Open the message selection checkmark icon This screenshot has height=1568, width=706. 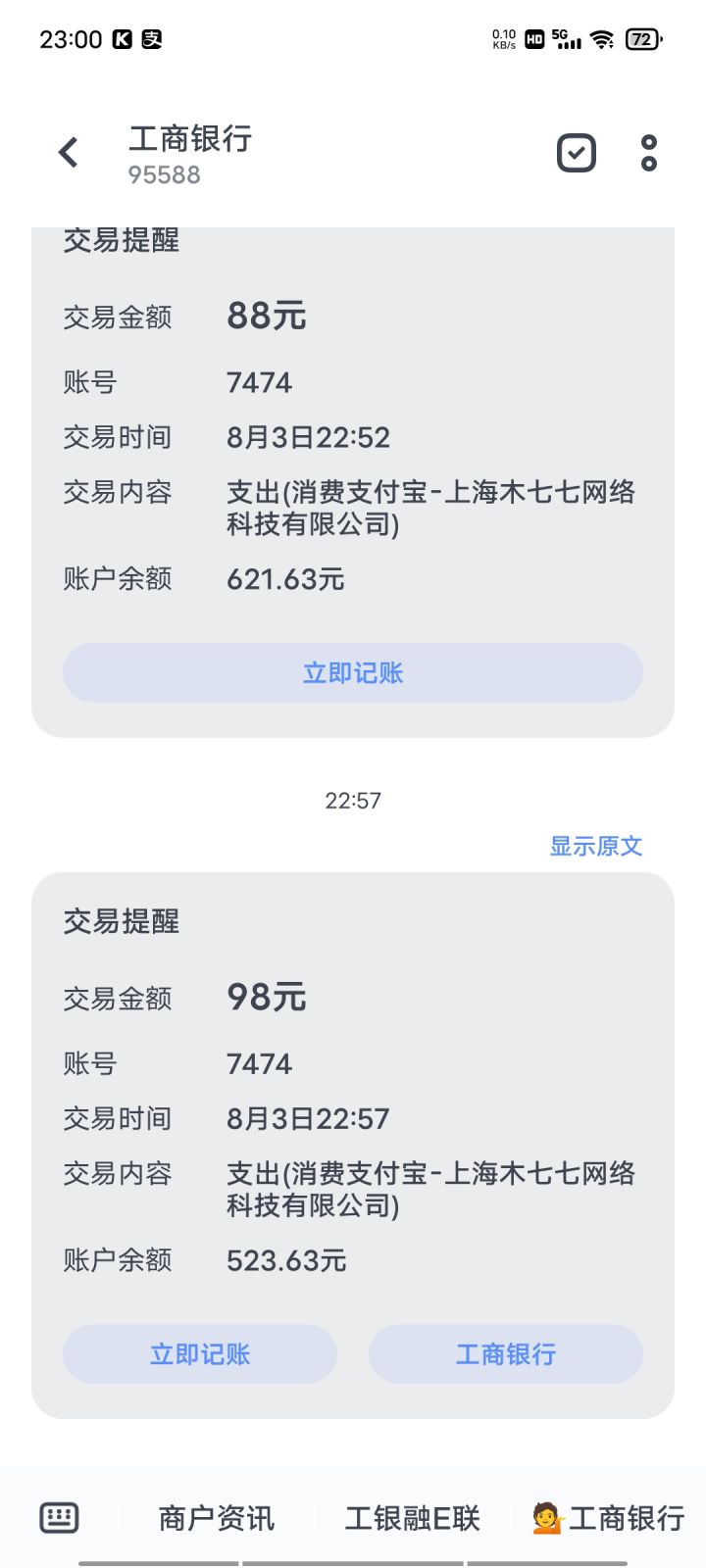576,153
